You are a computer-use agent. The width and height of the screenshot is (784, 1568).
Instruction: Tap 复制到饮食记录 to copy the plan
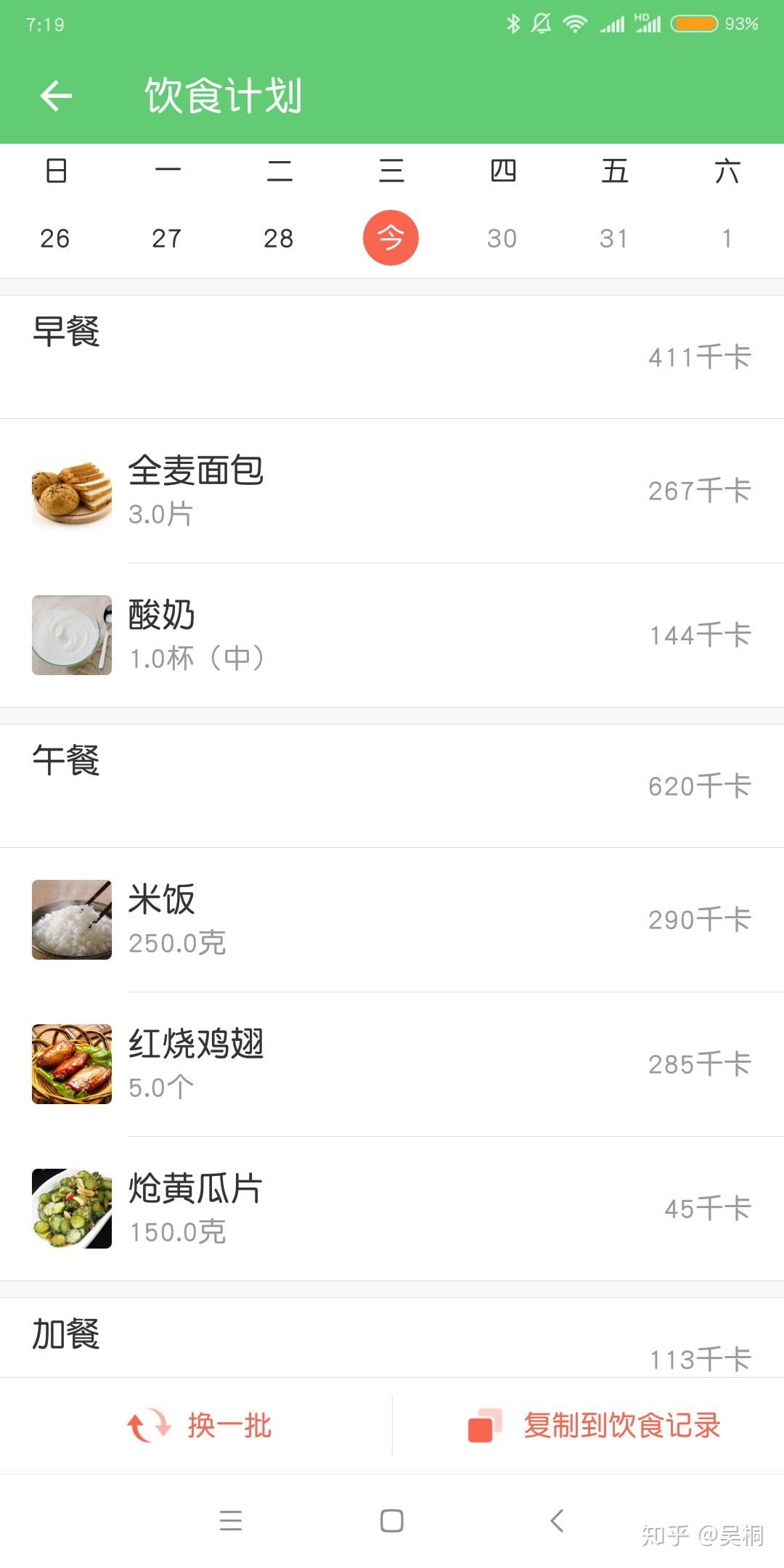tap(594, 1426)
